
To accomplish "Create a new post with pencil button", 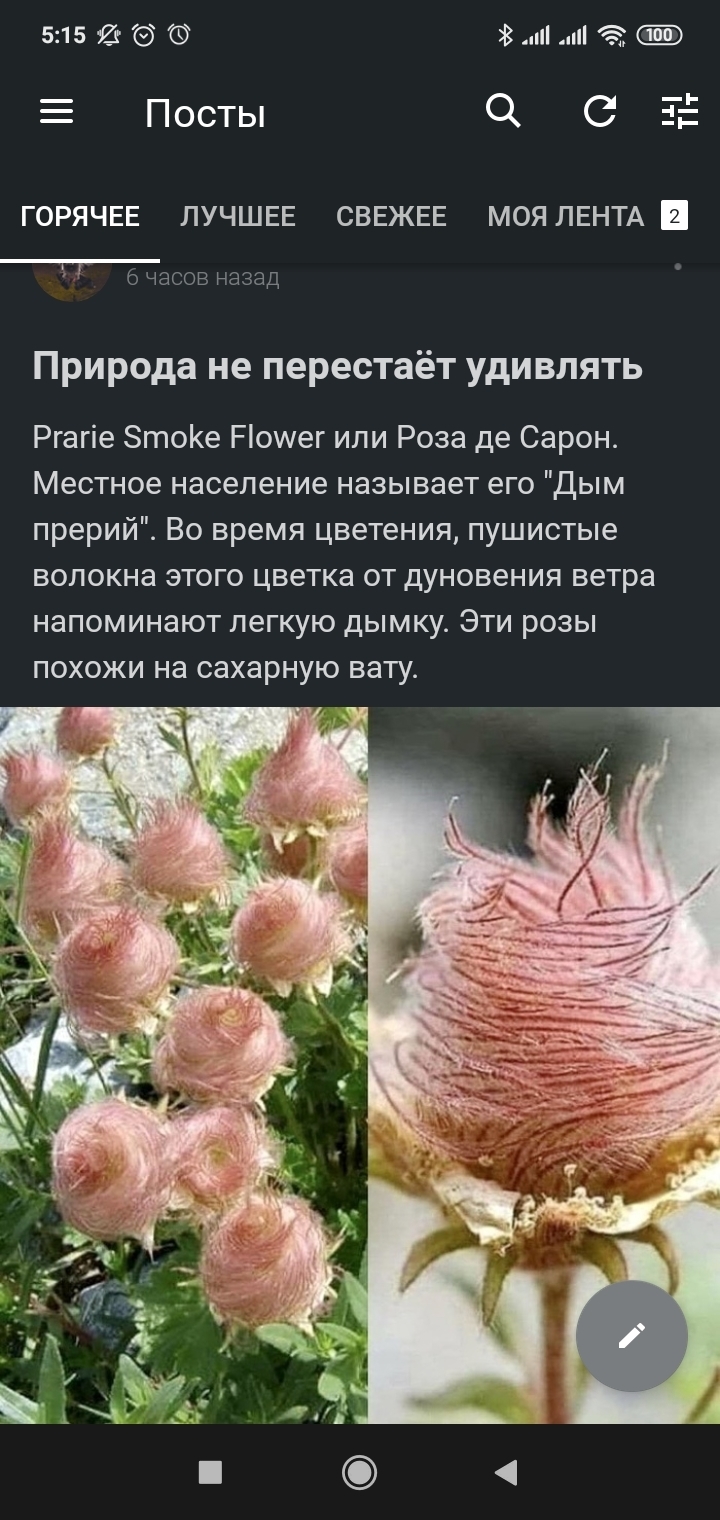I will click(631, 1336).
